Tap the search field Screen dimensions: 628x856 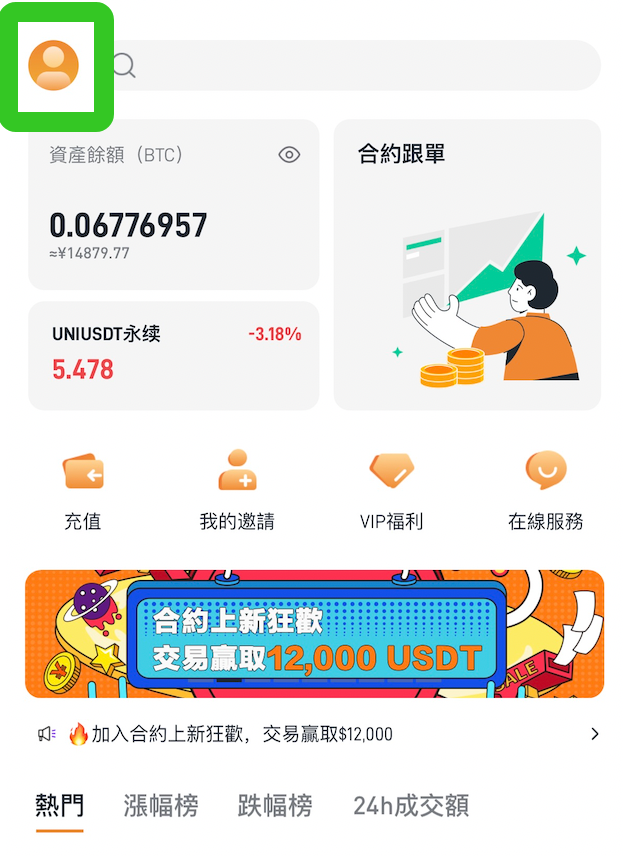(350, 66)
